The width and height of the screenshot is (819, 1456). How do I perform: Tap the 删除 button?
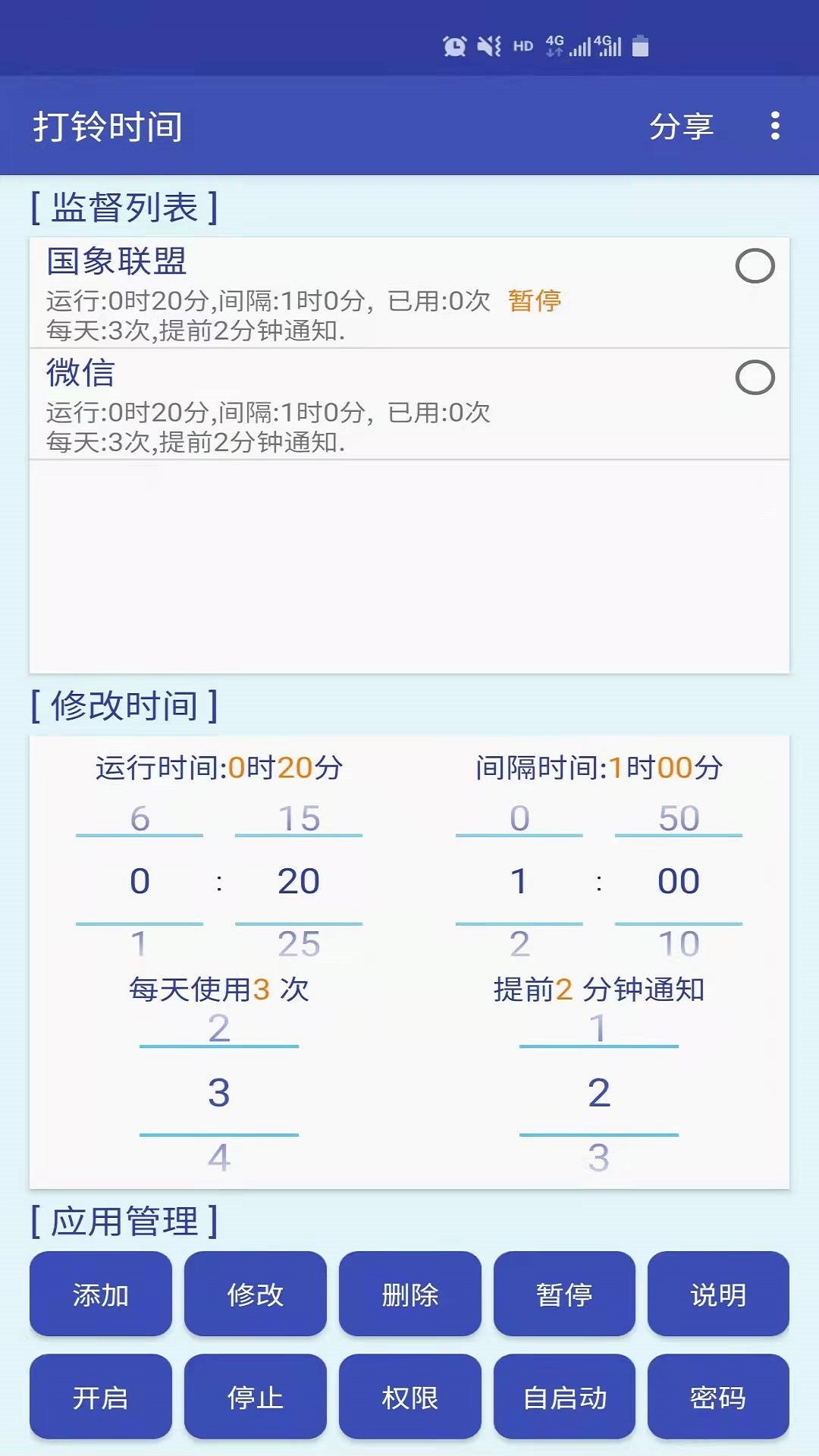tap(409, 1294)
